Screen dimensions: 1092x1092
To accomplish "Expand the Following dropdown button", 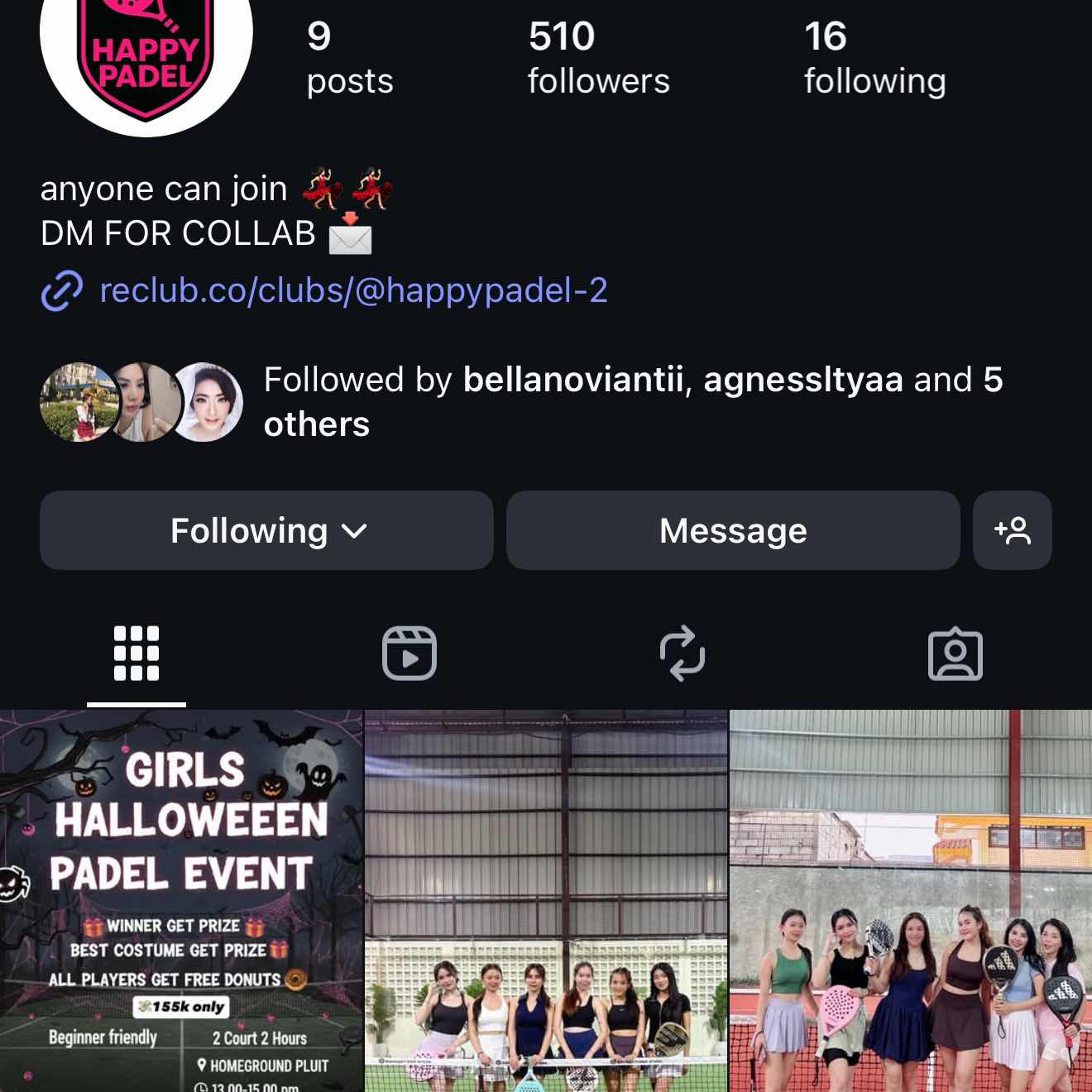I will (266, 530).
